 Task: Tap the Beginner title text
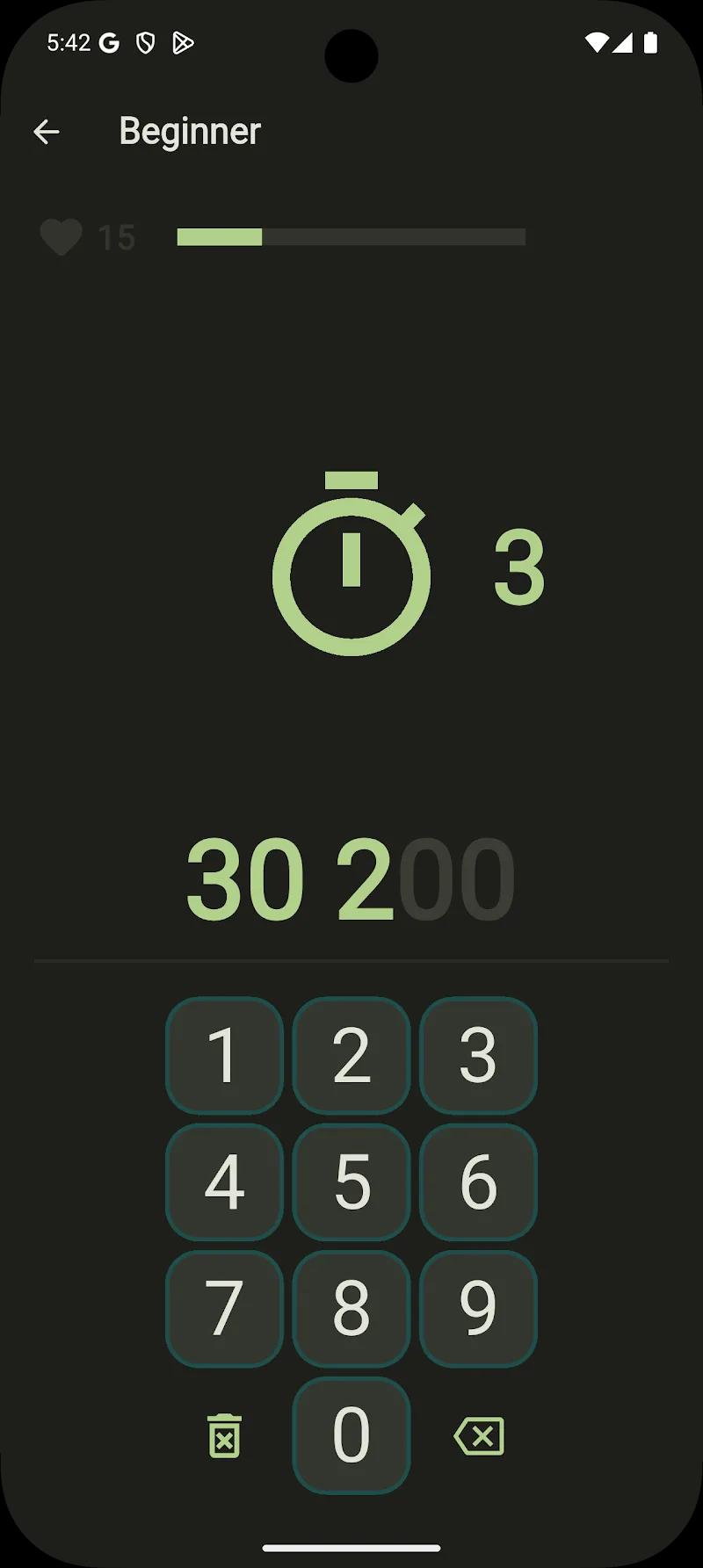[x=189, y=131]
